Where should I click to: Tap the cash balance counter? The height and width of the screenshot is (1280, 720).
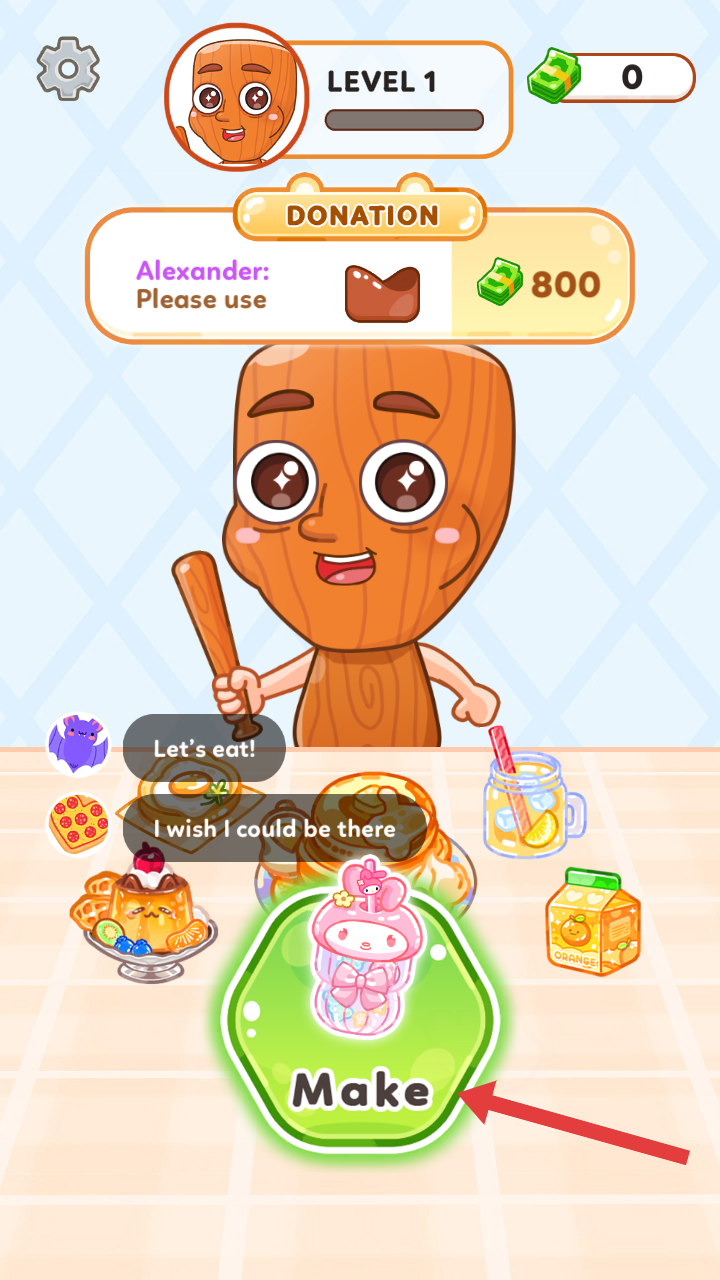(612, 77)
